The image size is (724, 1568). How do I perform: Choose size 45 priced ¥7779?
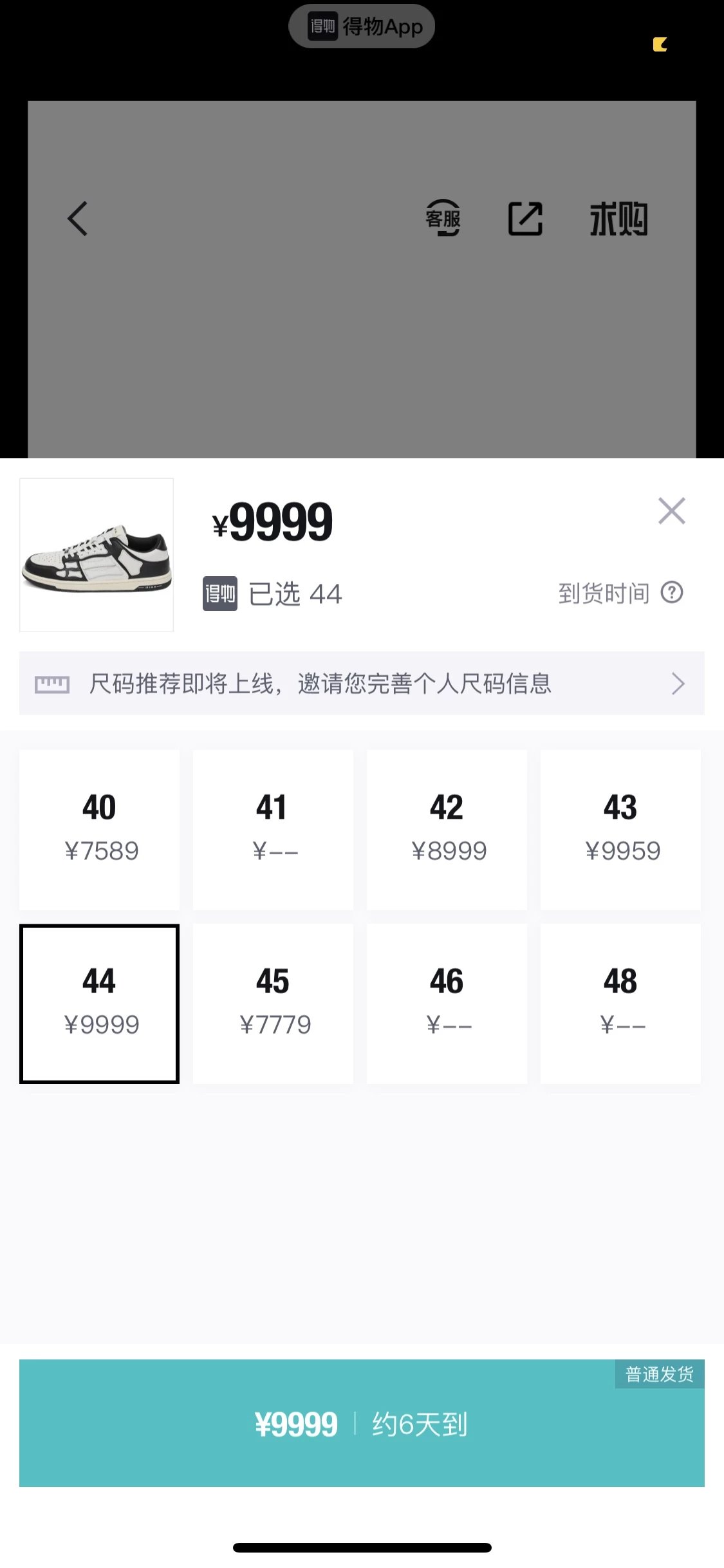coord(273,1003)
